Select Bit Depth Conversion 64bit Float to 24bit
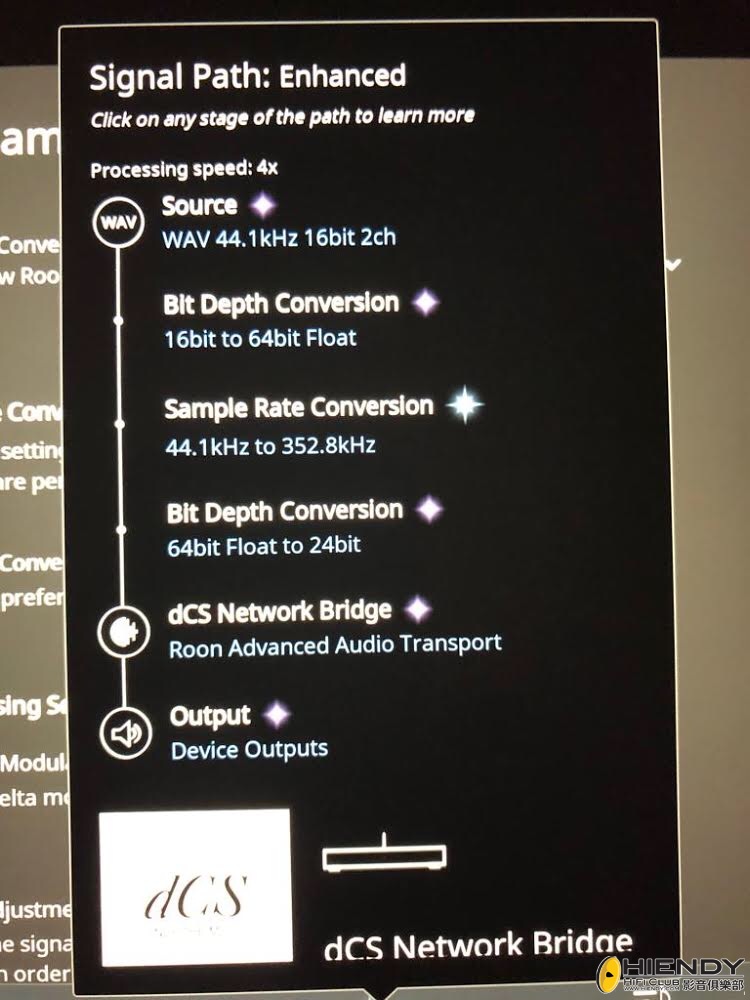Screen dimensions: 750x1000 (x=285, y=513)
